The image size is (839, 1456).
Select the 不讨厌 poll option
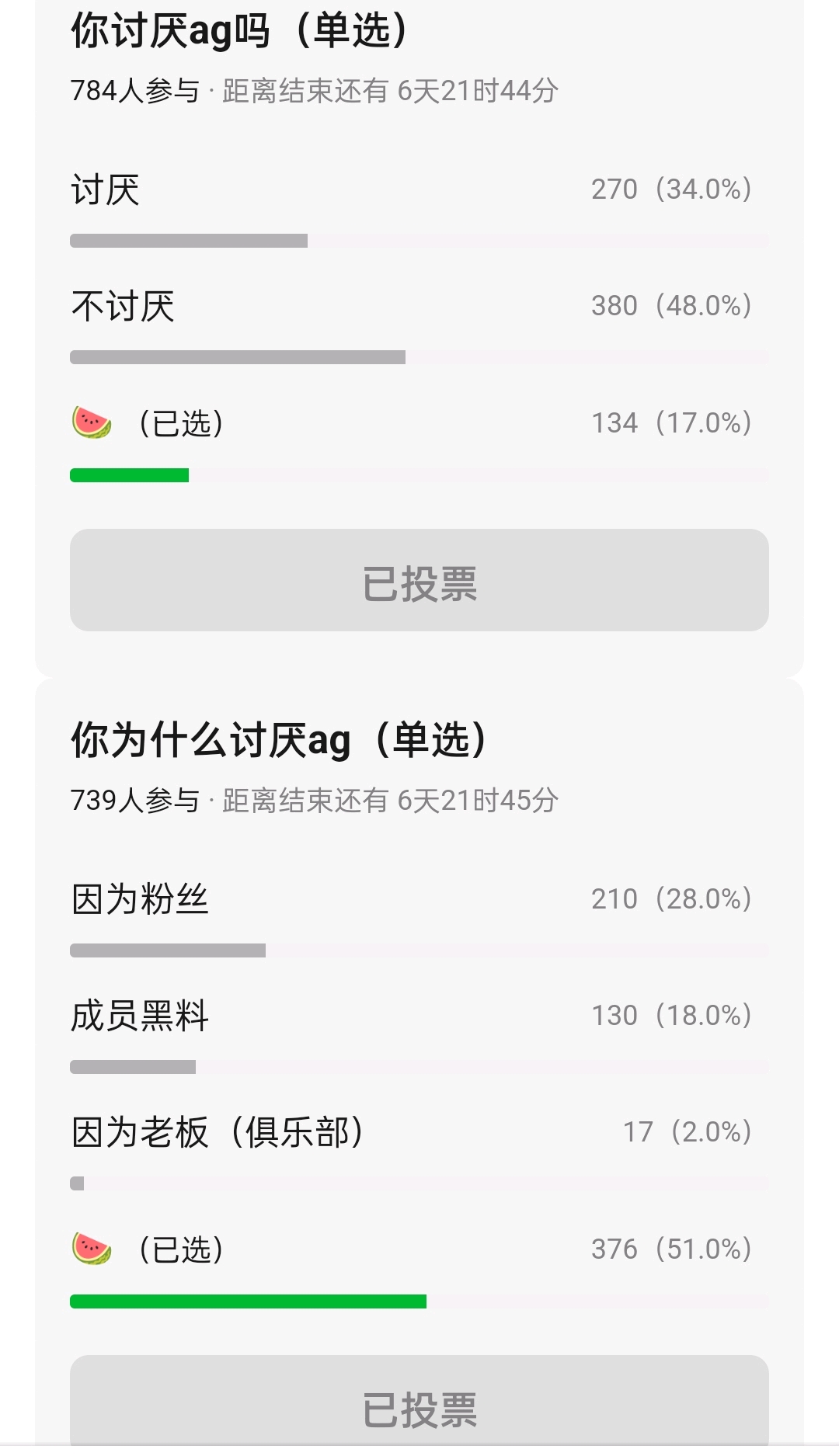[419, 325]
